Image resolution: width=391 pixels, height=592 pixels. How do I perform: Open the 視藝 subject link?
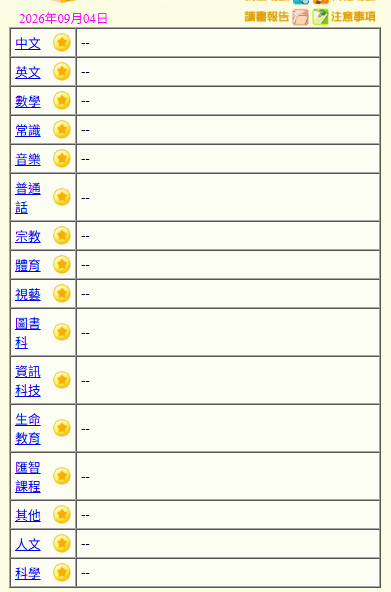28,294
